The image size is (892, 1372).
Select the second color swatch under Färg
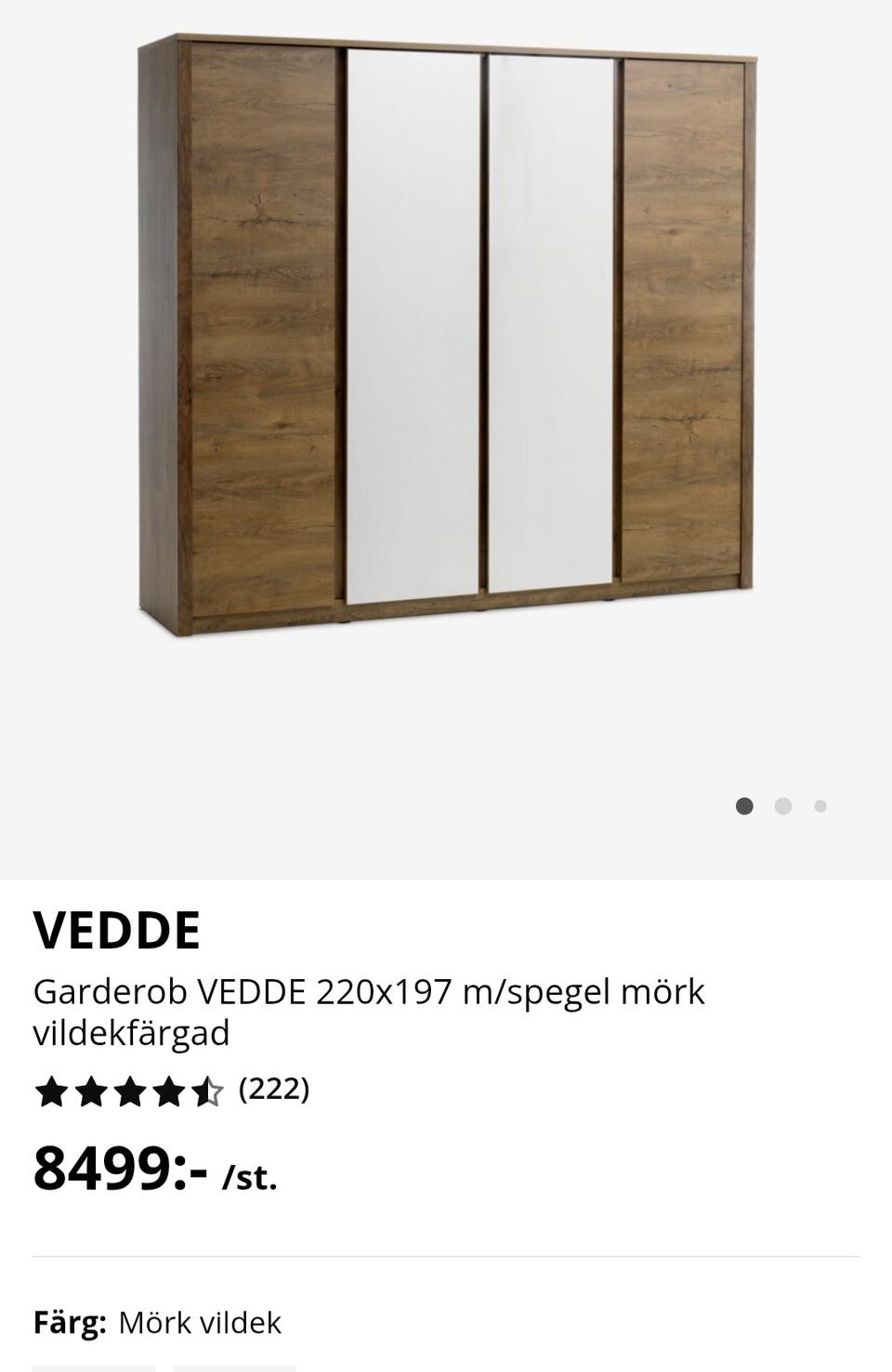click(235, 1367)
